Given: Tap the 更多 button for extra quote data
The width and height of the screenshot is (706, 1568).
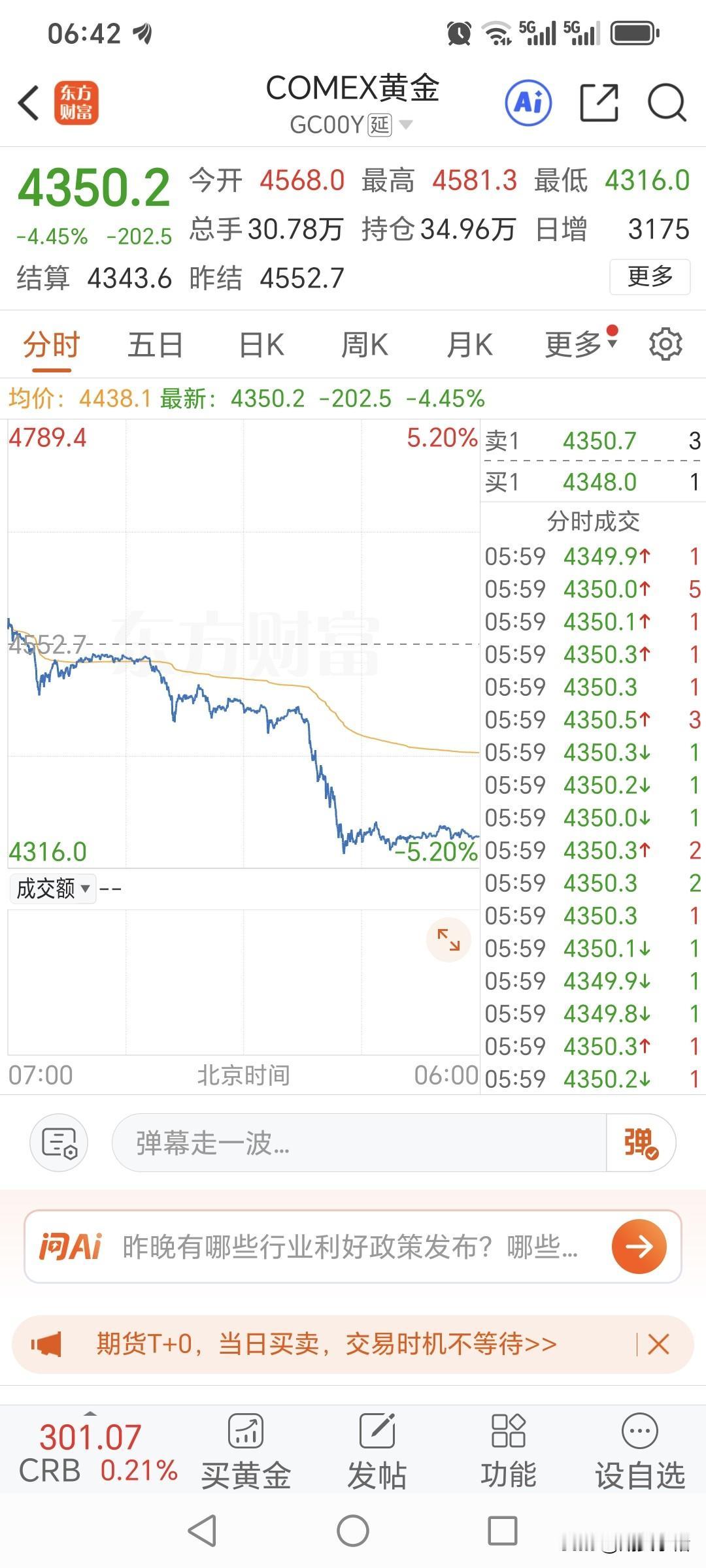Looking at the screenshot, I should coord(649,277).
